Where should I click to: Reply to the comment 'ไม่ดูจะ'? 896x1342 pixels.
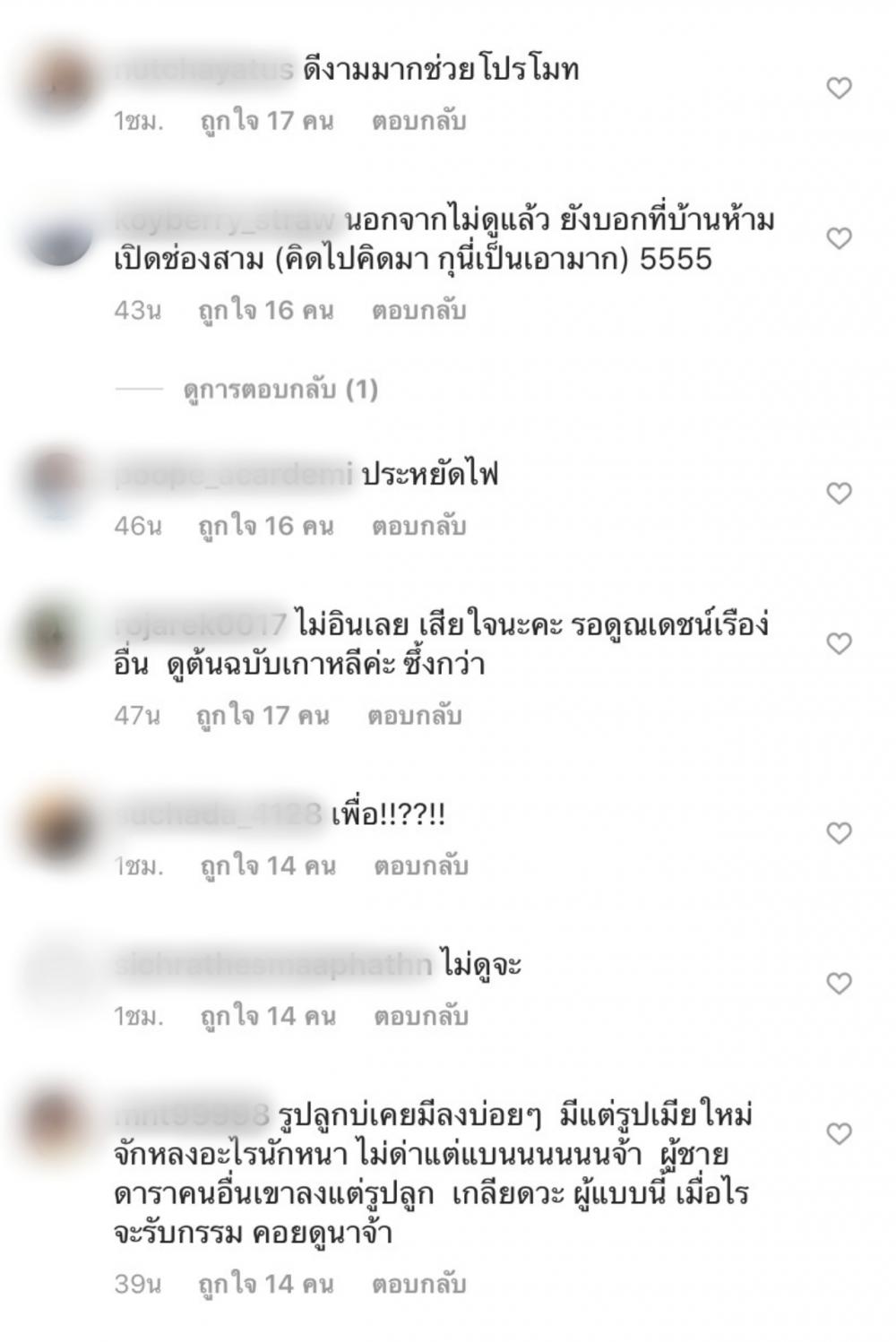[x=420, y=1017]
